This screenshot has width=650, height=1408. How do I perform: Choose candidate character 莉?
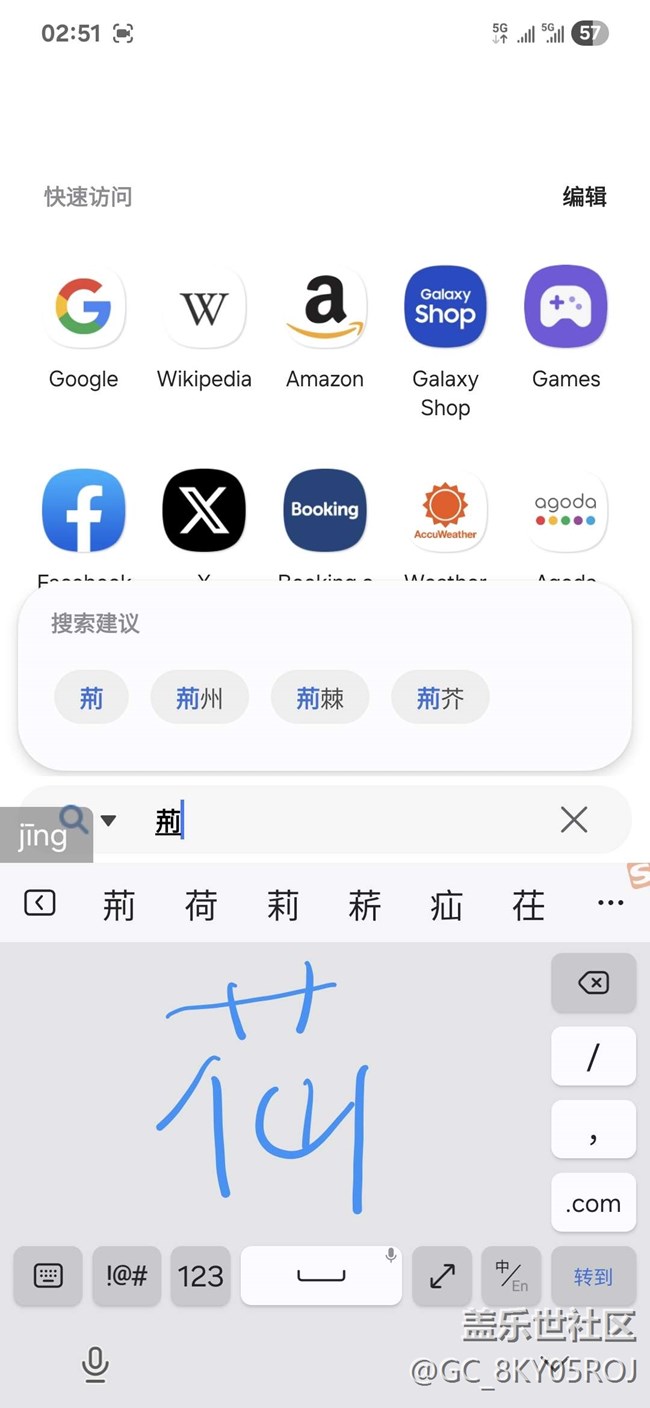point(283,906)
